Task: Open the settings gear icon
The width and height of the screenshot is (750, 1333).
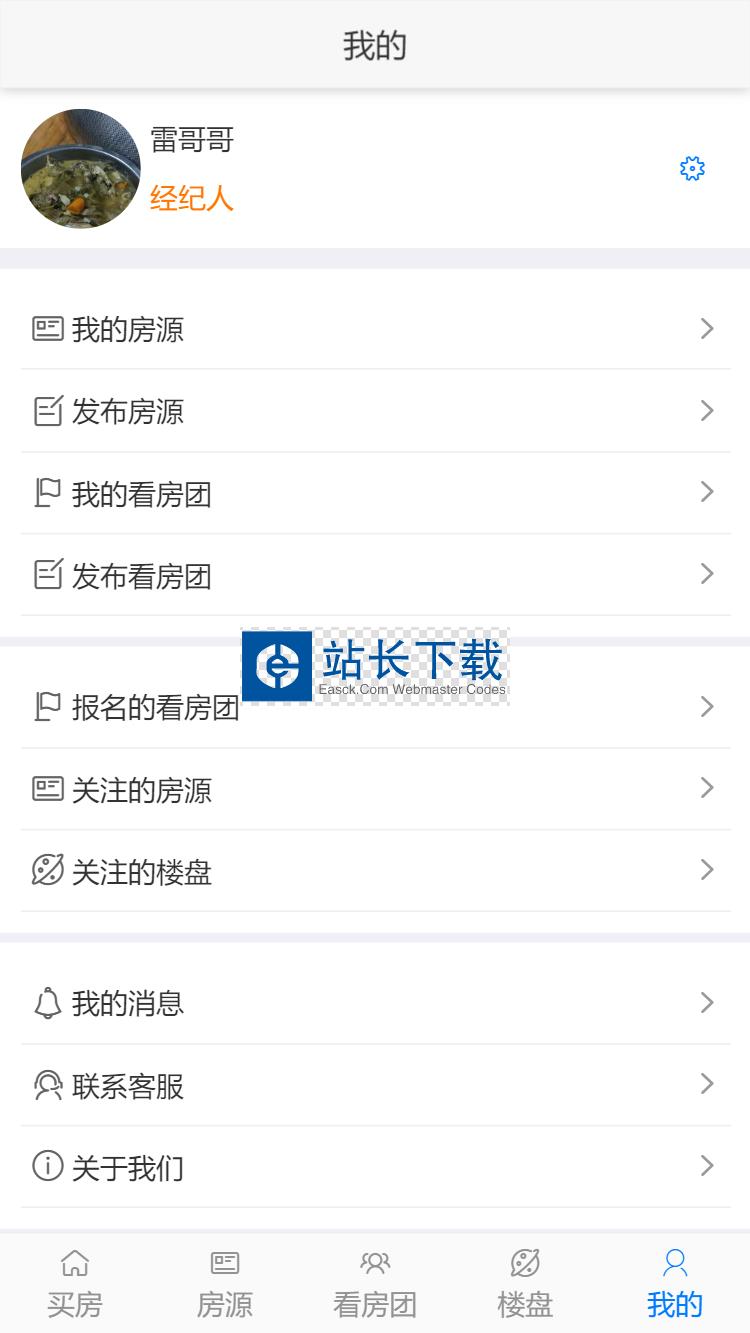Action: 692,169
